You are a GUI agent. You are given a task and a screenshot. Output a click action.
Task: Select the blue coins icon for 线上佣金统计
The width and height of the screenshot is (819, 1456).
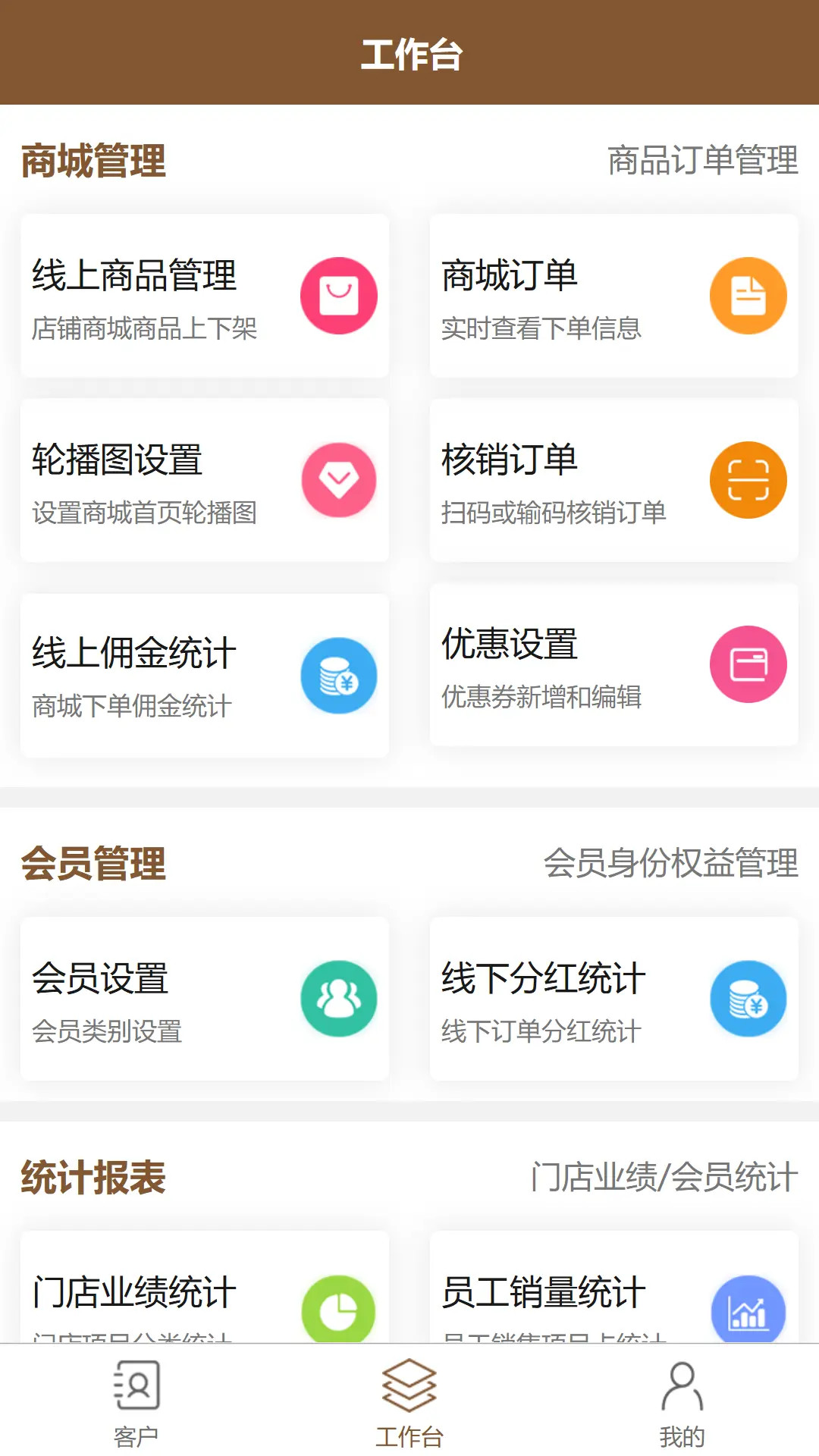click(x=339, y=675)
